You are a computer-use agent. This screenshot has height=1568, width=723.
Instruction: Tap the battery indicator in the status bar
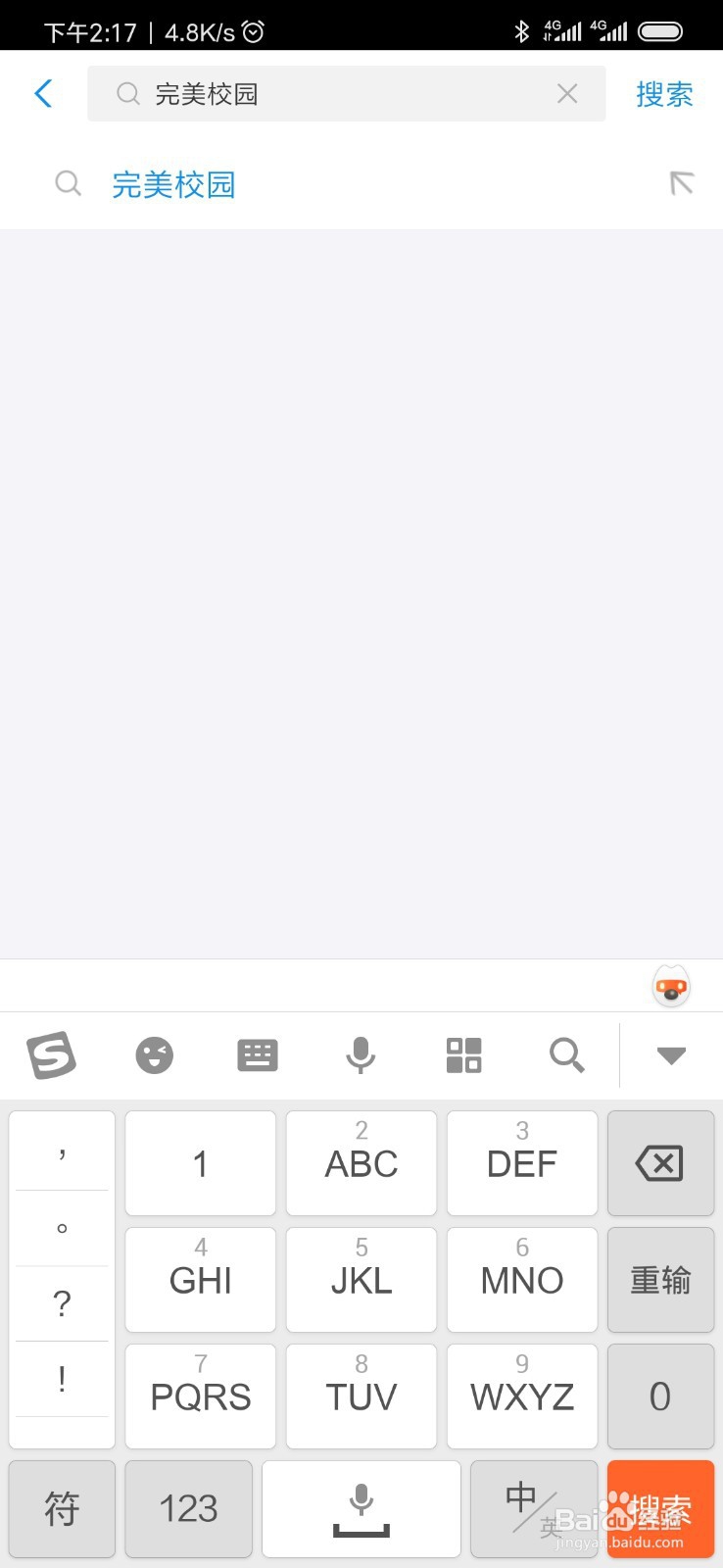(x=660, y=29)
